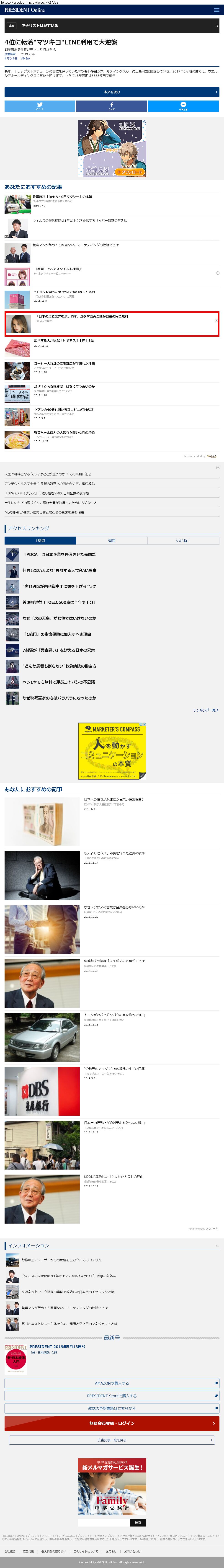Open the ランキング一覧 link

[205, 710]
